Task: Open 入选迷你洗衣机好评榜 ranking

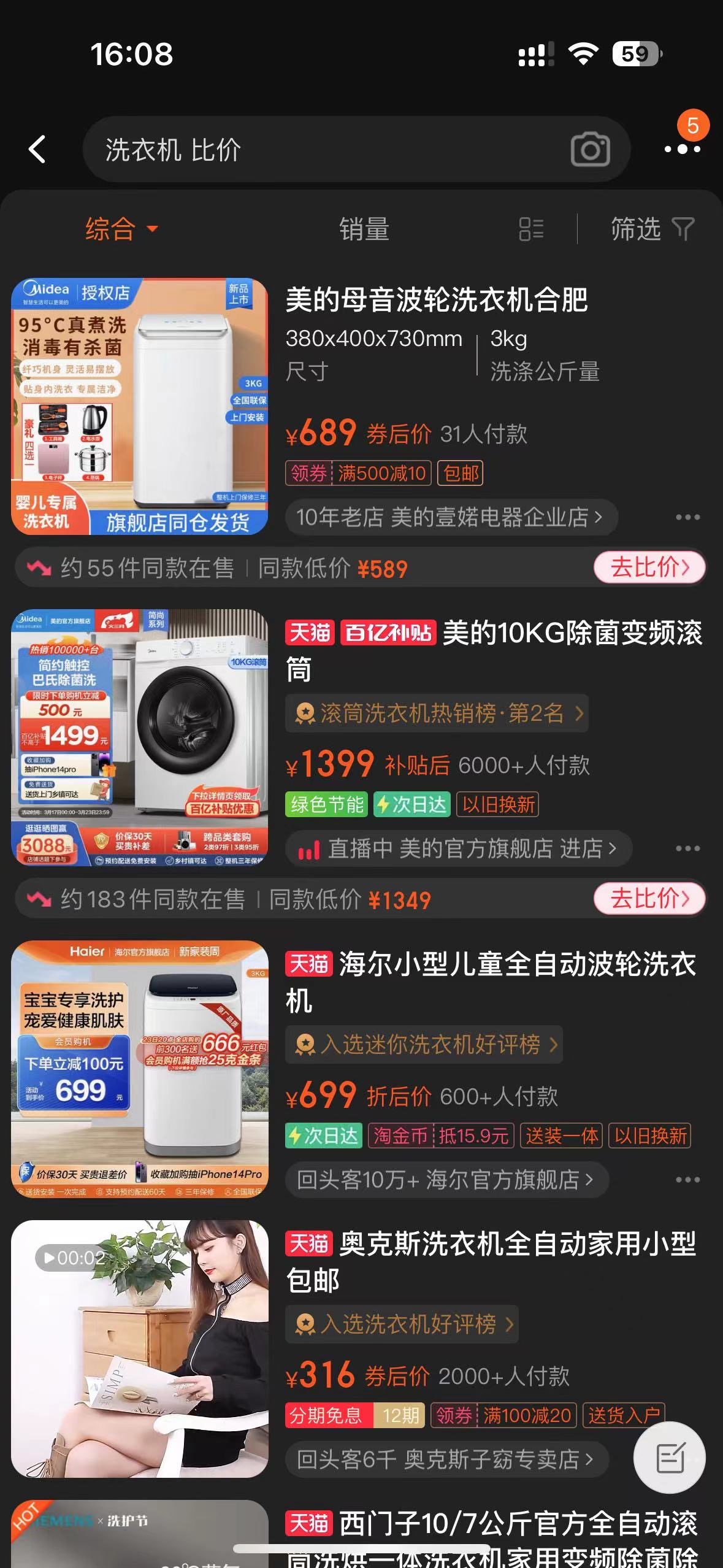Action: [x=424, y=1044]
